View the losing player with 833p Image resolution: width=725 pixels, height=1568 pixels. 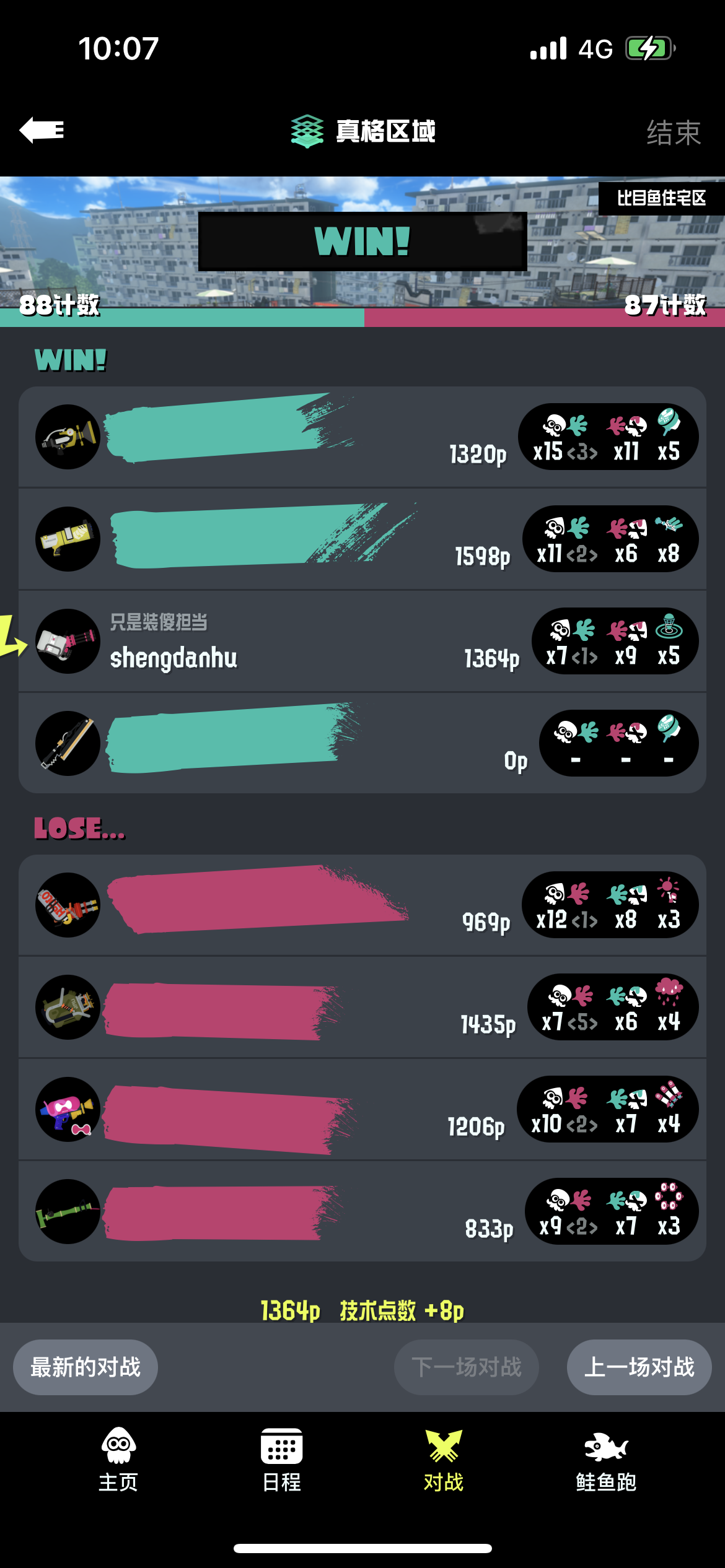click(x=362, y=1211)
